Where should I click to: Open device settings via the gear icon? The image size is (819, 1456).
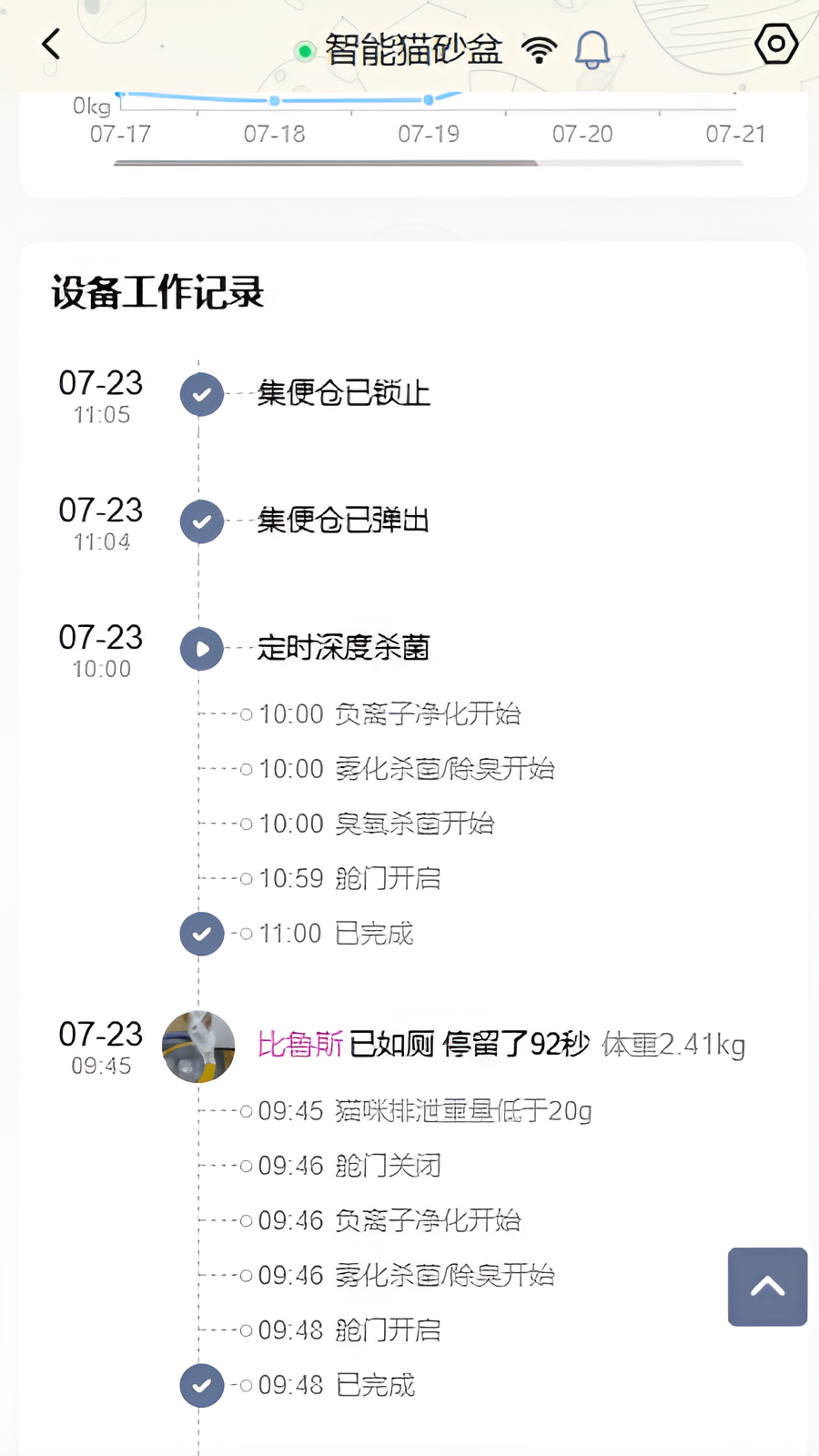pyautogui.click(x=775, y=43)
